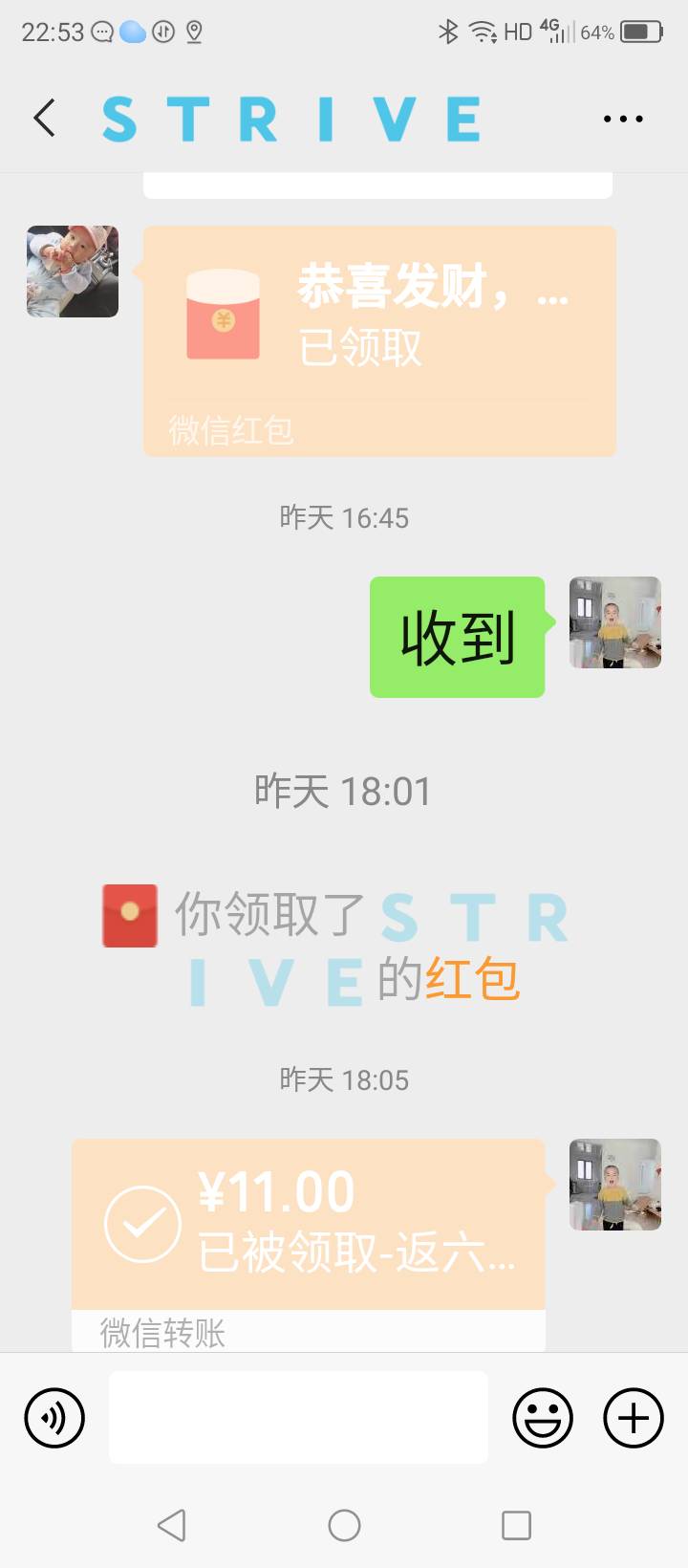Screen dimensions: 688x1568
Task: Open the emoji sticker panel
Action: (x=543, y=1418)
